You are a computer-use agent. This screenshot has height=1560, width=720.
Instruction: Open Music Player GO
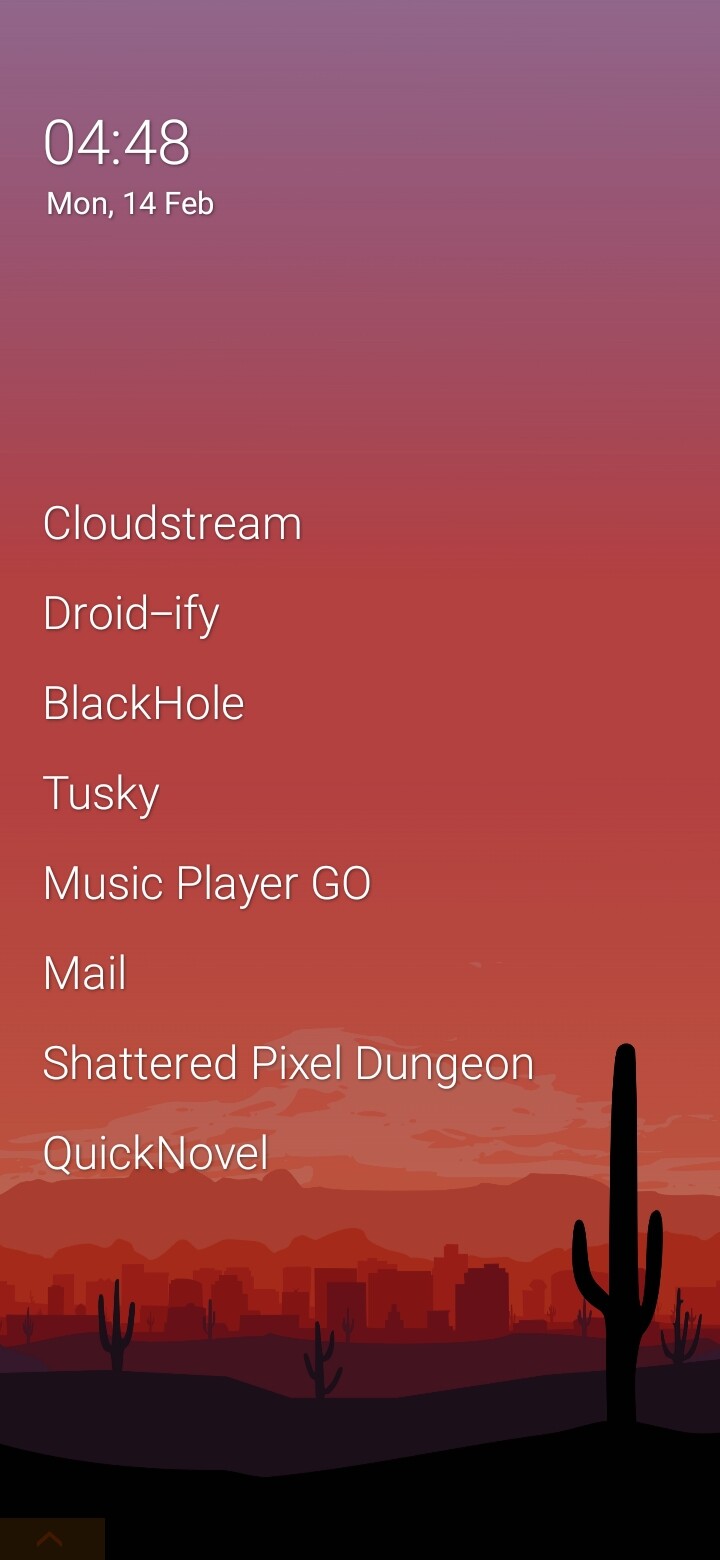[207, 883]
